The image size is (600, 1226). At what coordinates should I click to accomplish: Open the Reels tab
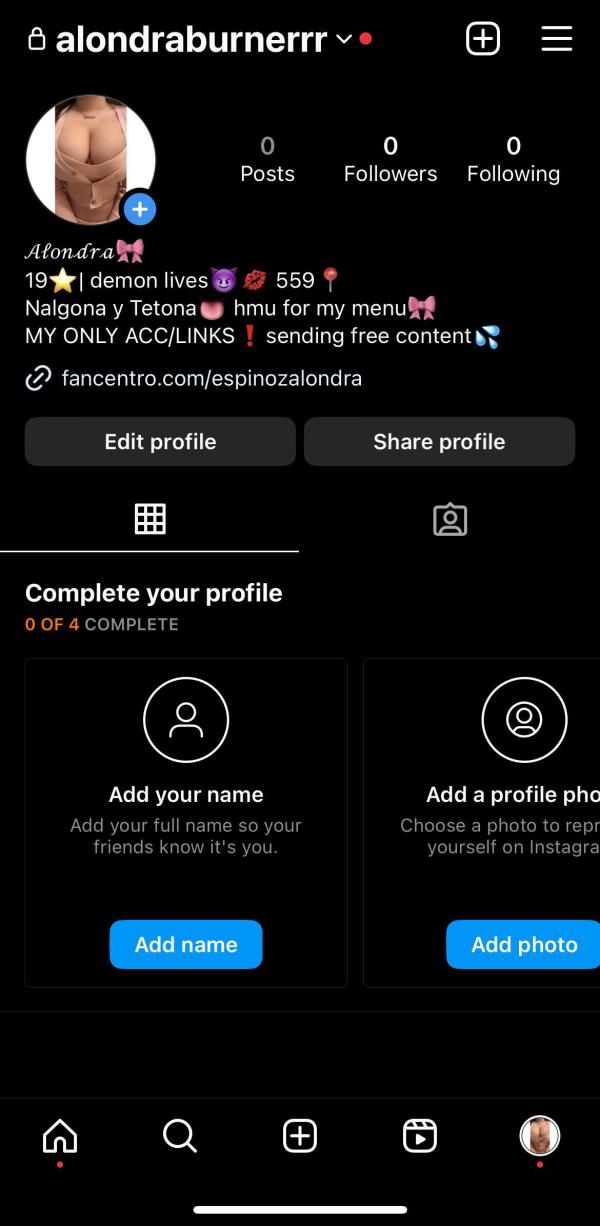click(420, 1136)
